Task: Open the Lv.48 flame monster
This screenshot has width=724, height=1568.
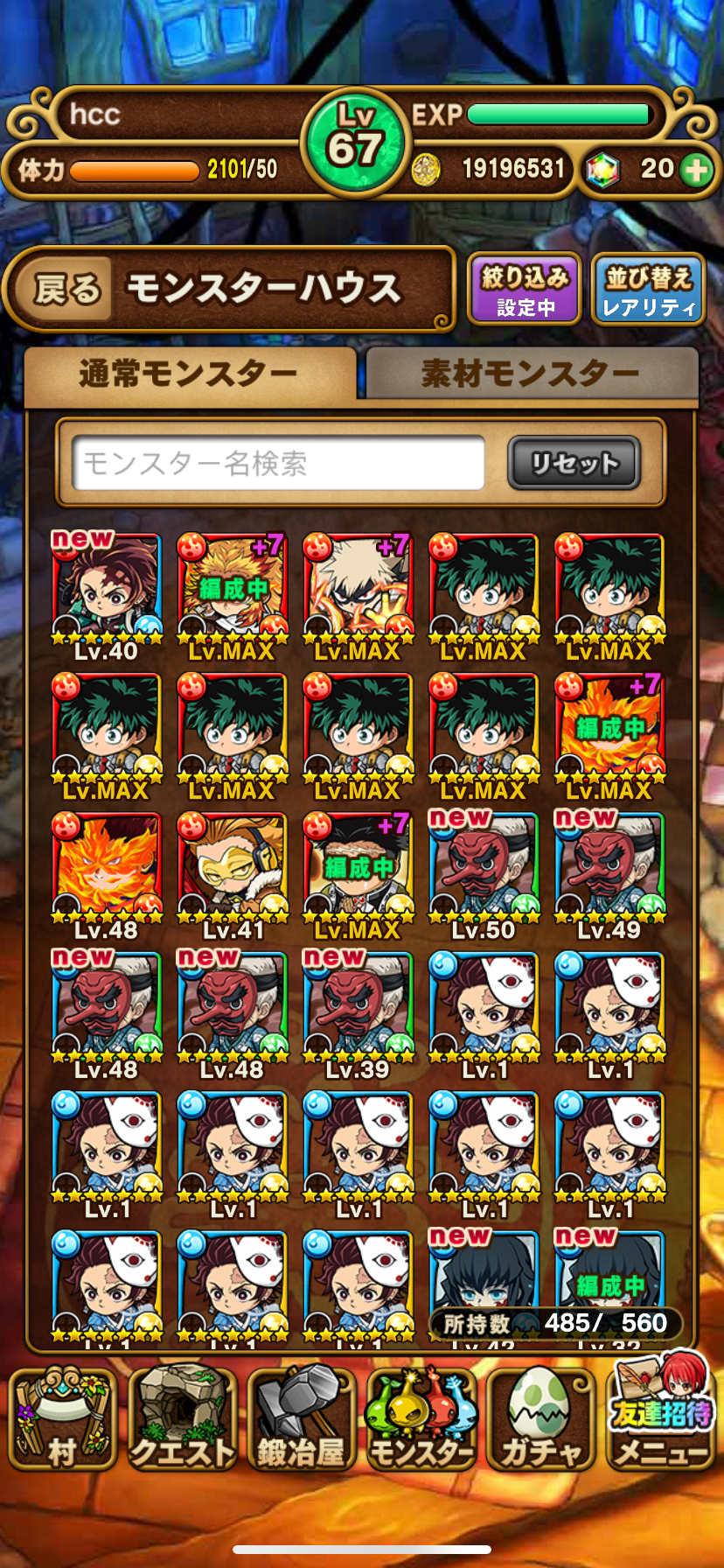Action: [107, 873]
